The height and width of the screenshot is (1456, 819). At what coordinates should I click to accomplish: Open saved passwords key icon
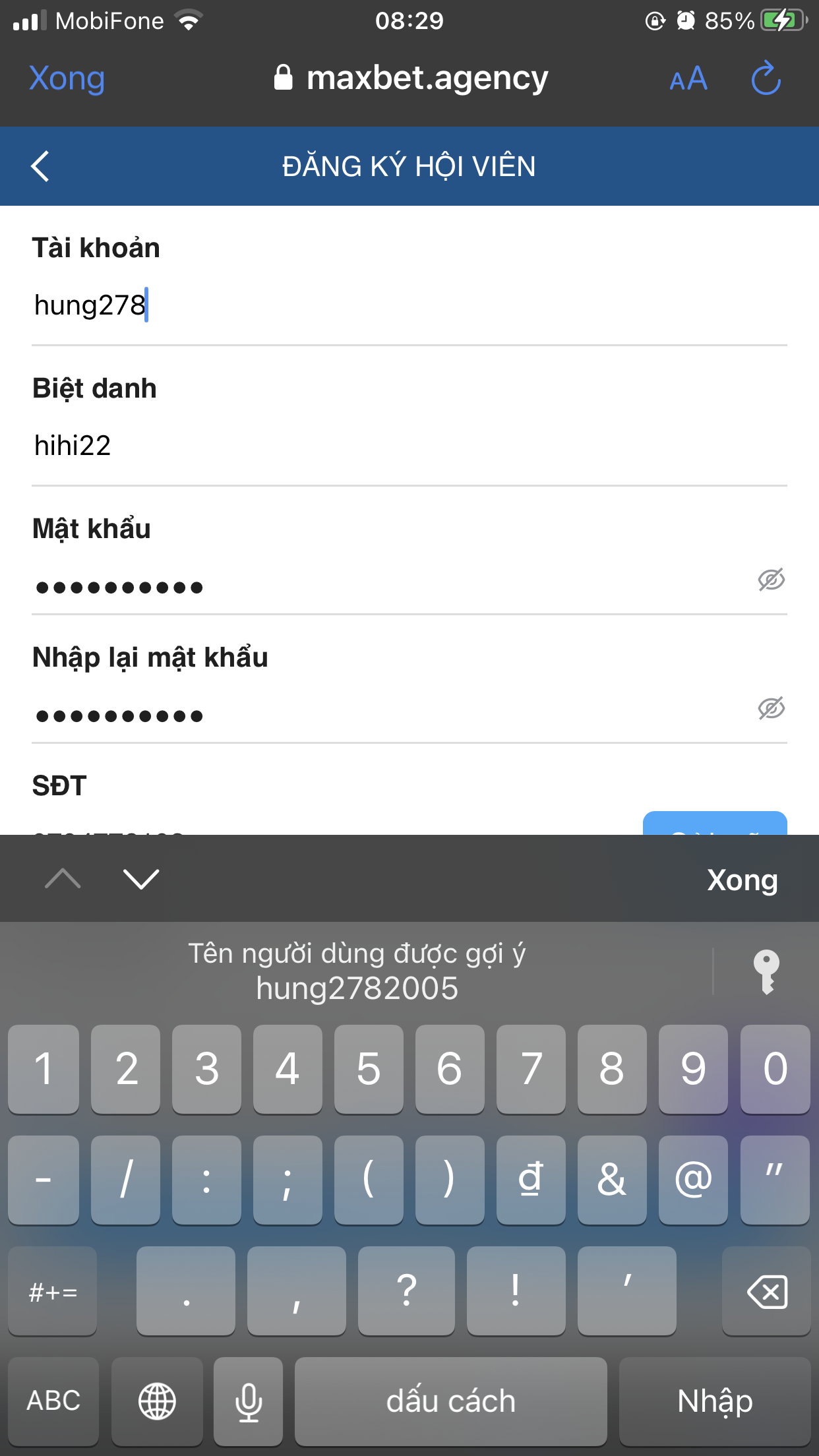tap(766, 971)
